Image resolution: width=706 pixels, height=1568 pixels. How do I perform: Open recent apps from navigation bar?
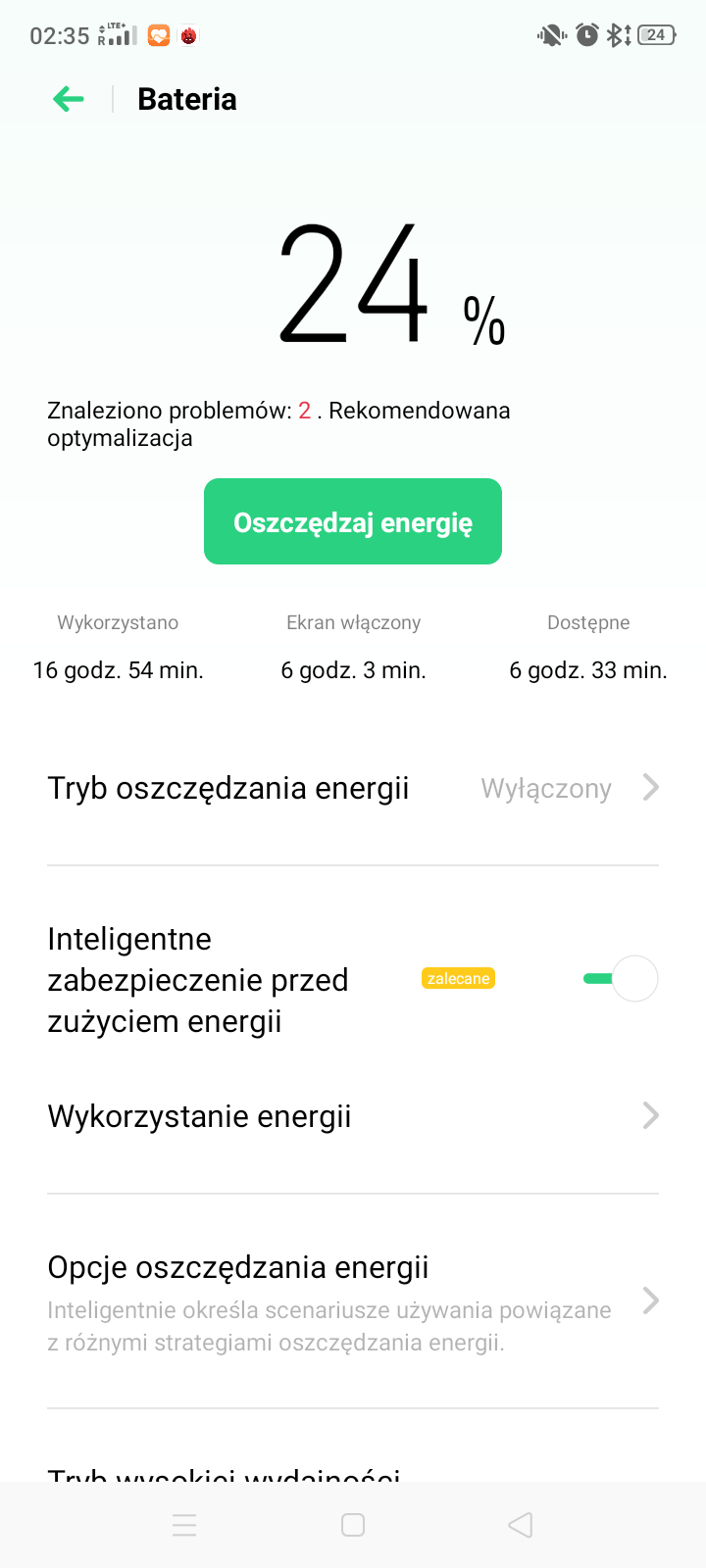[184, 1525]
